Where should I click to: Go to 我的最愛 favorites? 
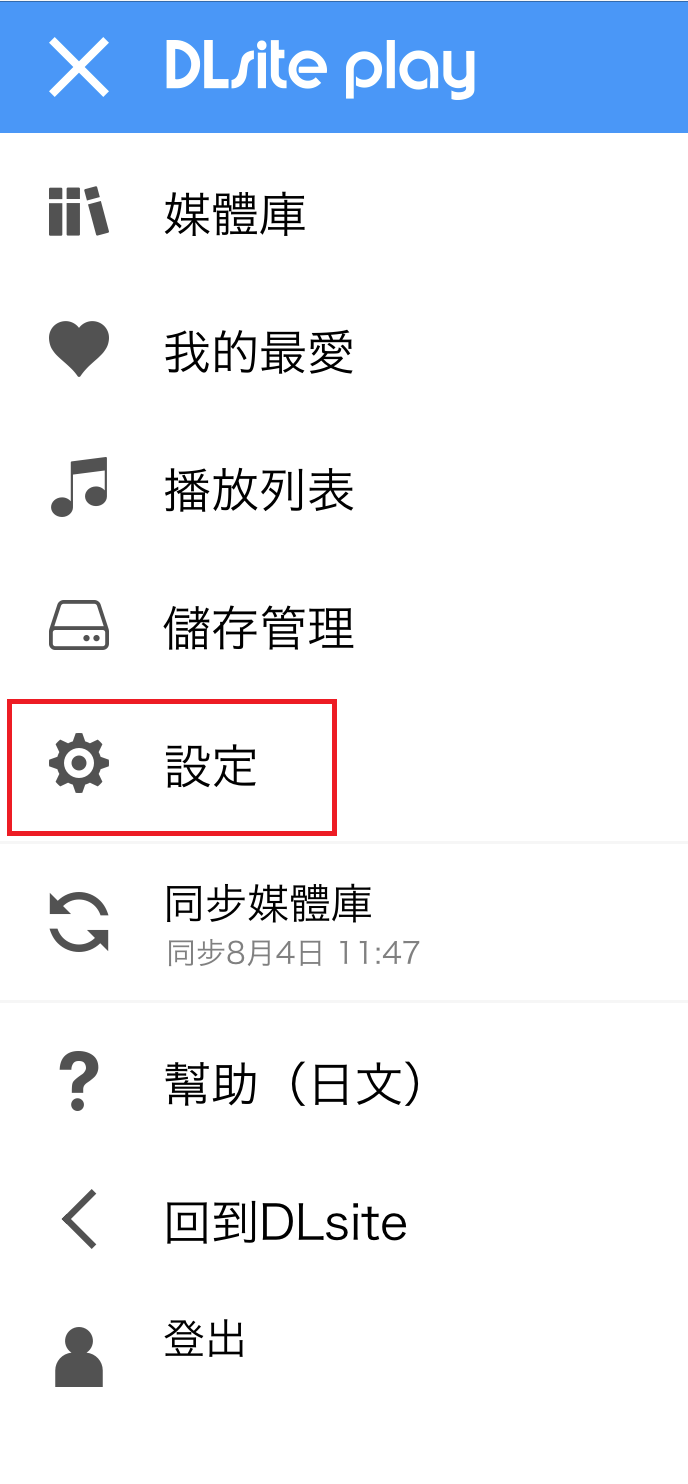pos(258,352)
